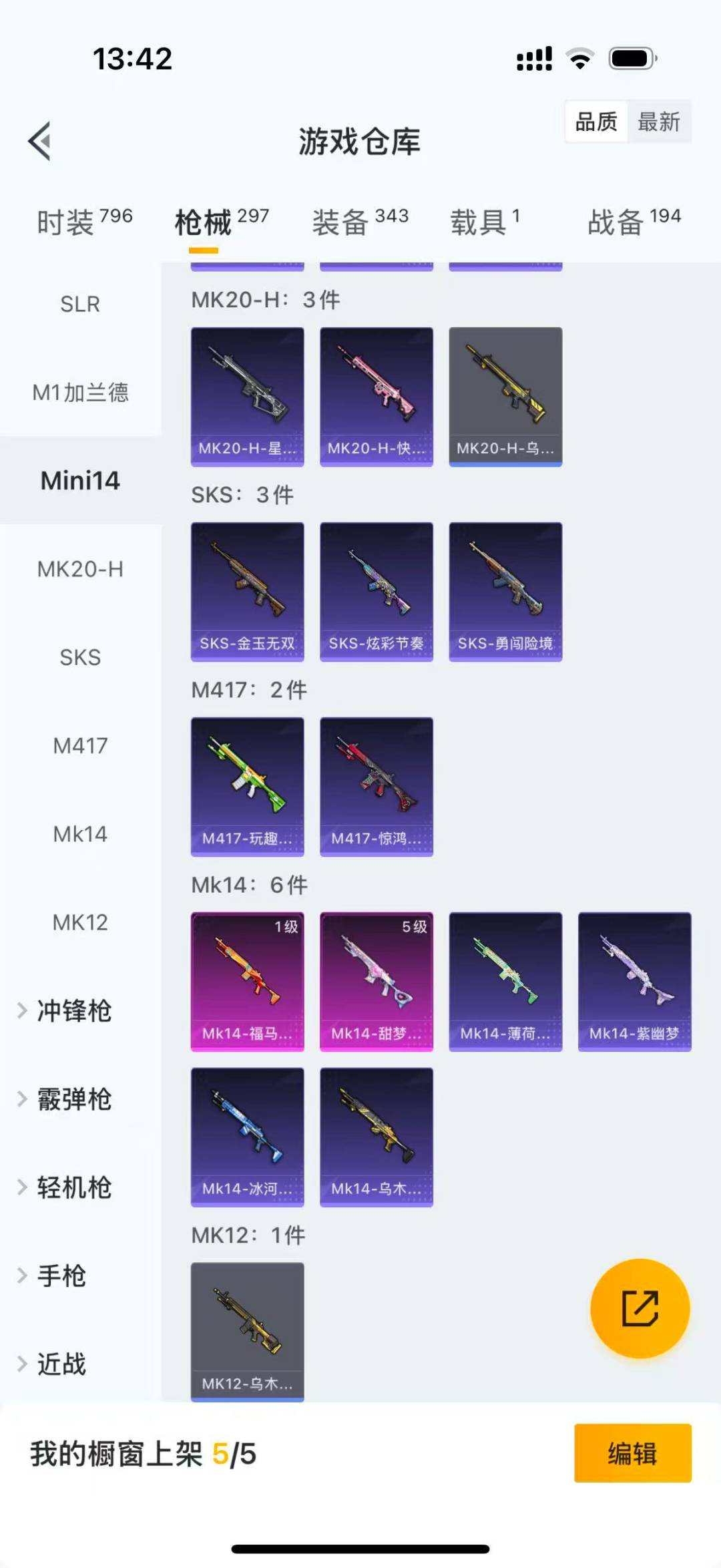Expand the 冲锋枪 category

(x=73, y=1011)
